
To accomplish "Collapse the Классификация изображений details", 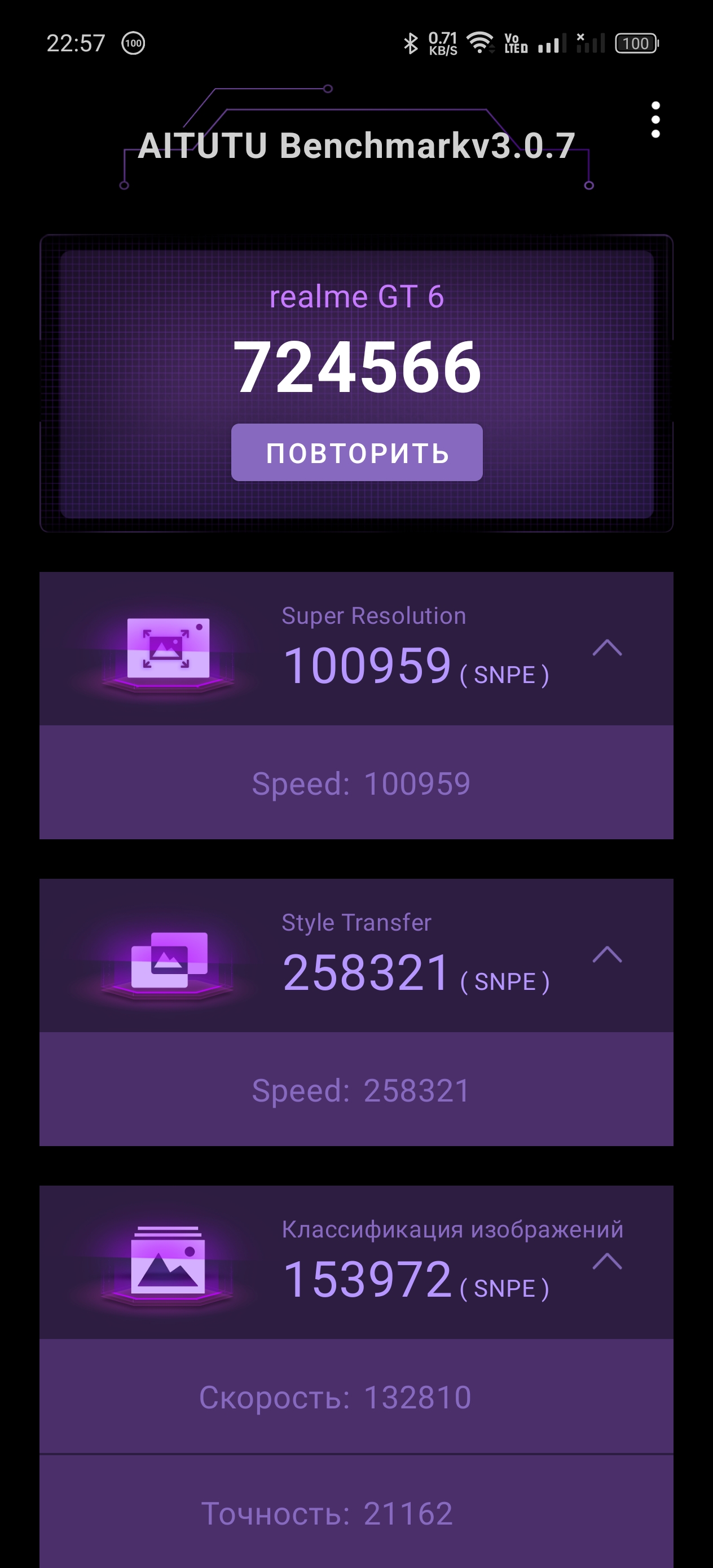I will click(607, 1261).
